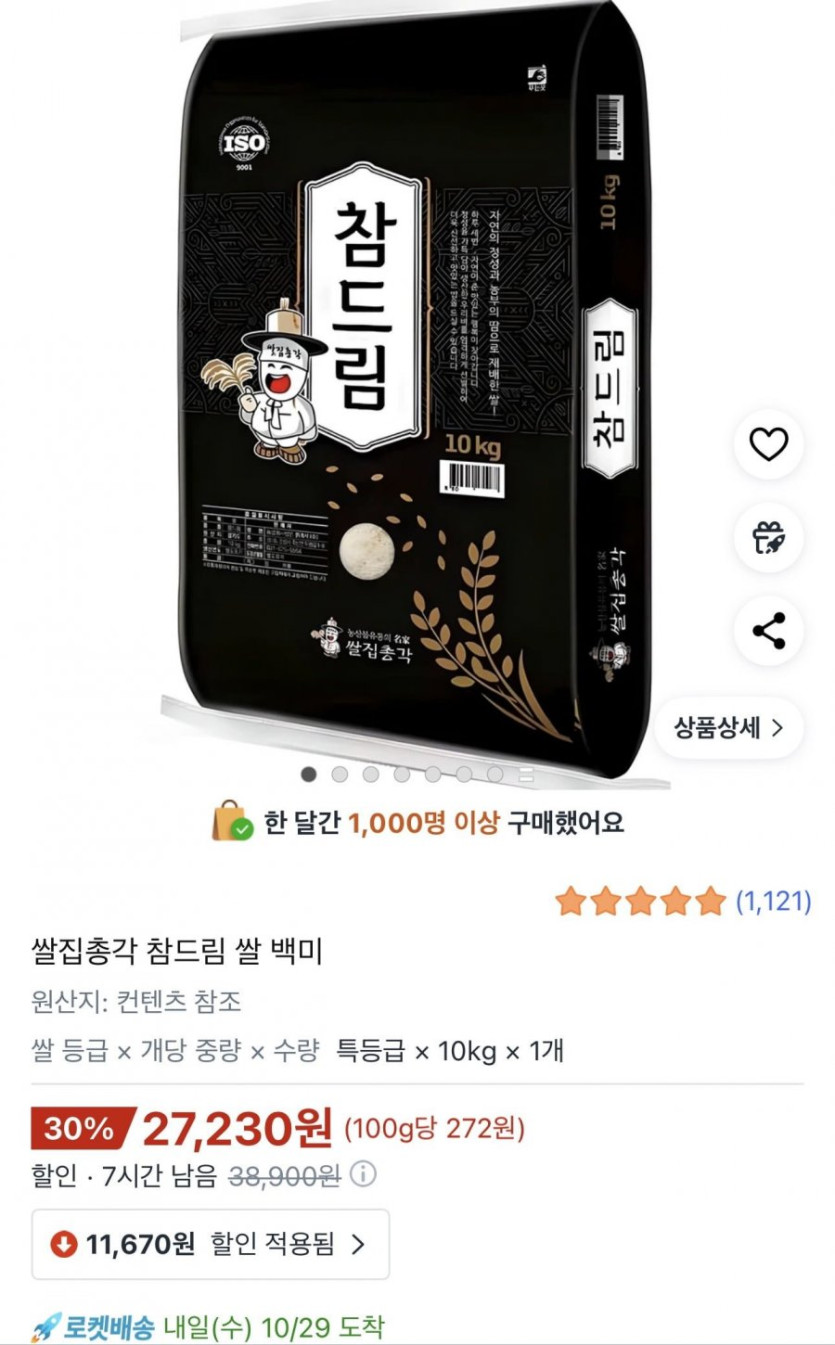Show info icon next to 38,900원
The width and height of the screenshot is (835, 1345).
(x=364, y=1174)
